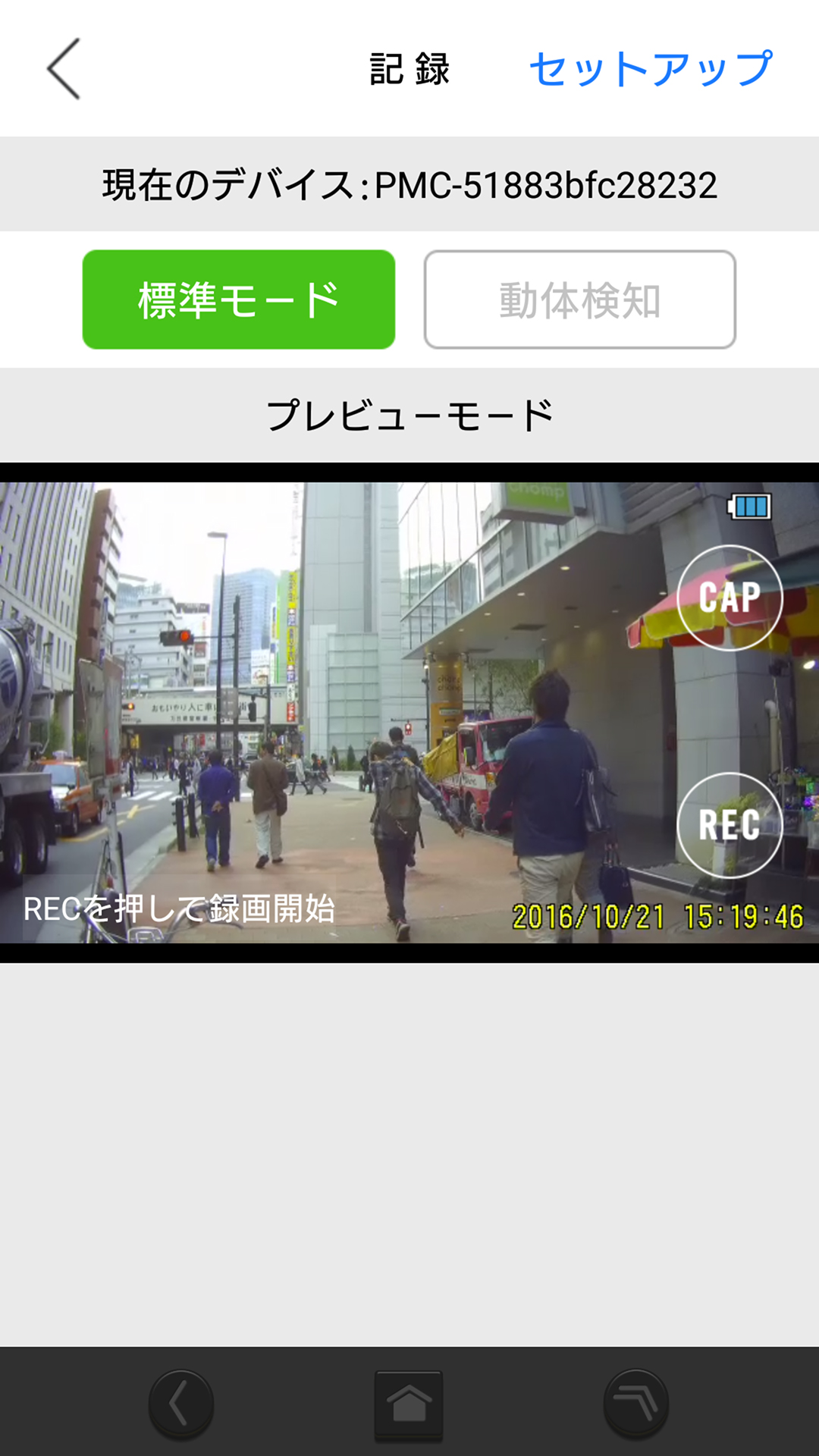Viewport: 819px width, 1456px height.
Task: Start recording with the REC button
Action: (729, 825)
